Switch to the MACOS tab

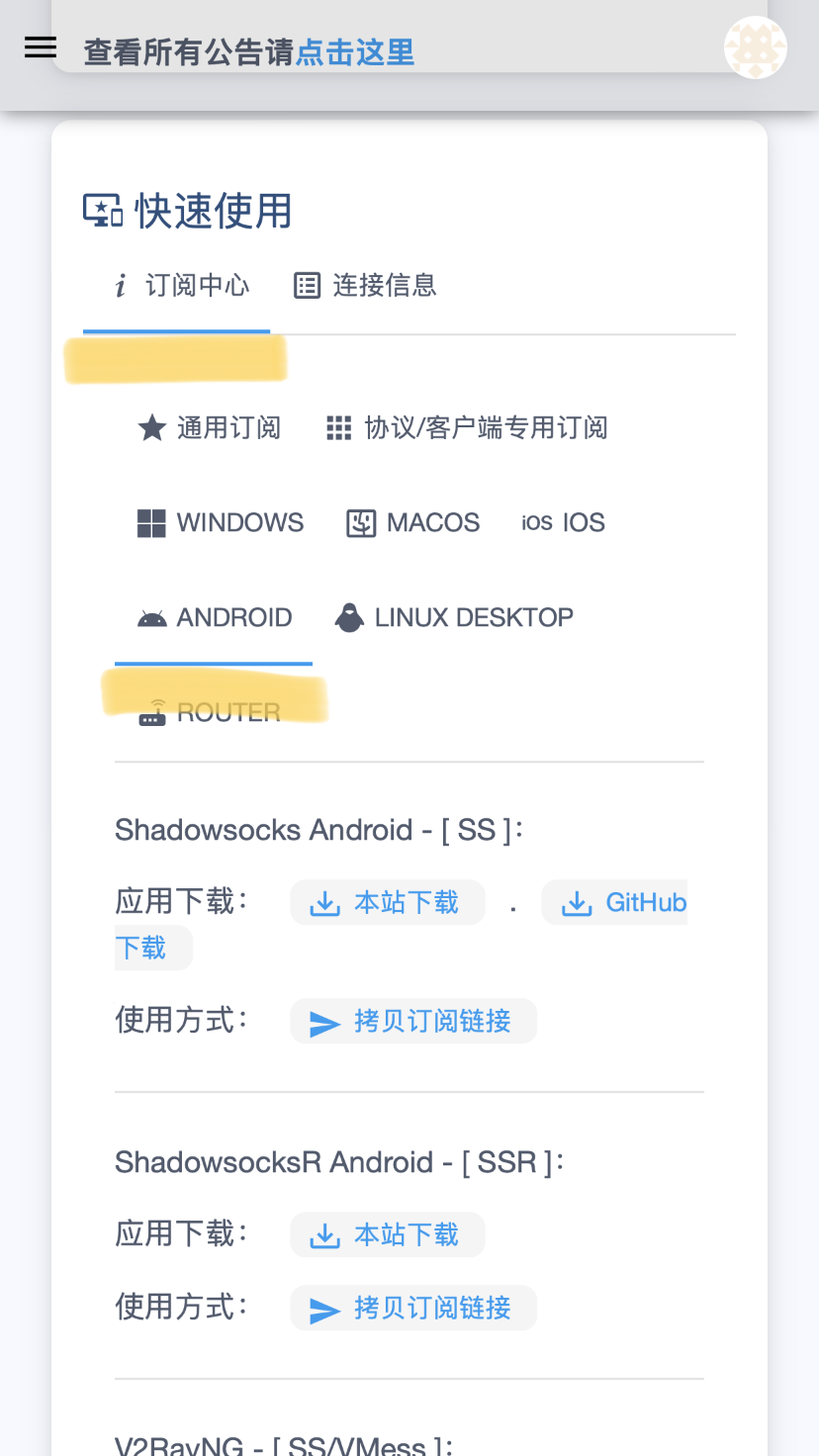(412, 523)
